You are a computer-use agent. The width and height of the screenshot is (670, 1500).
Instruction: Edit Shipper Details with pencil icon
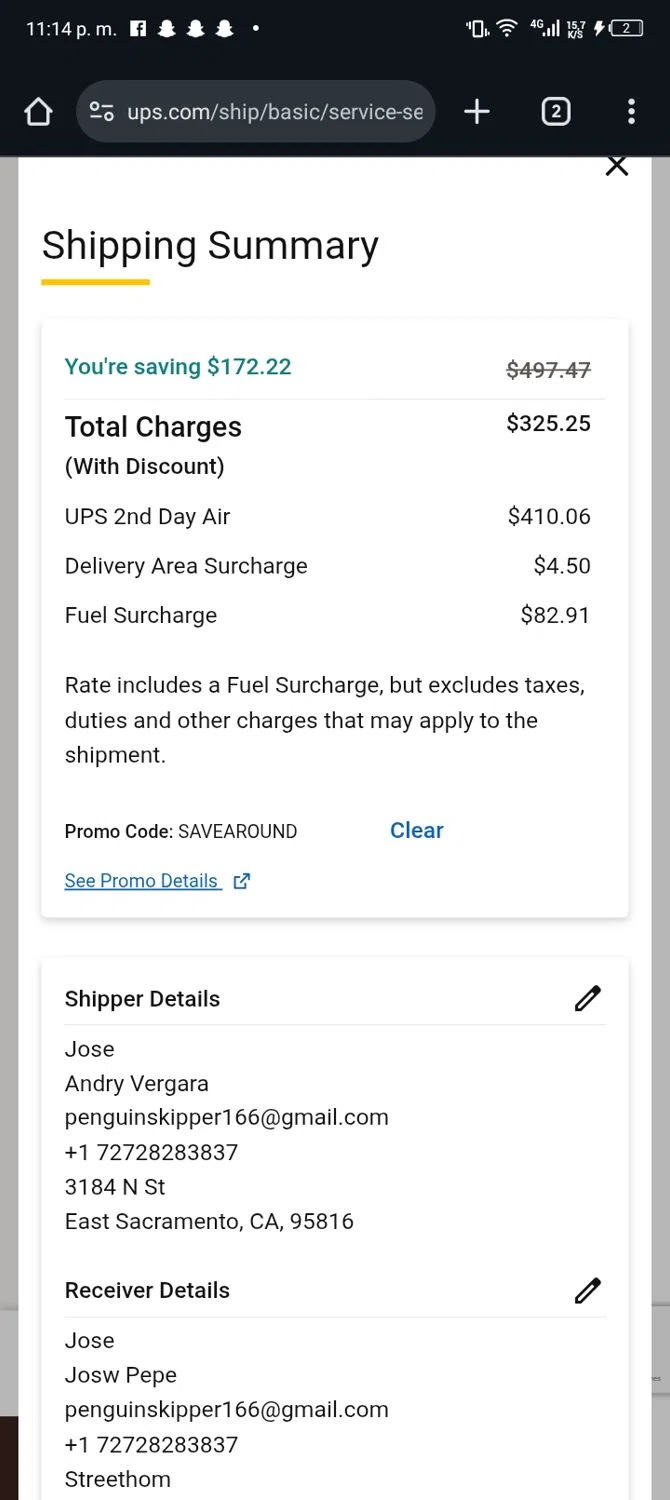click(x=588, y=998)
